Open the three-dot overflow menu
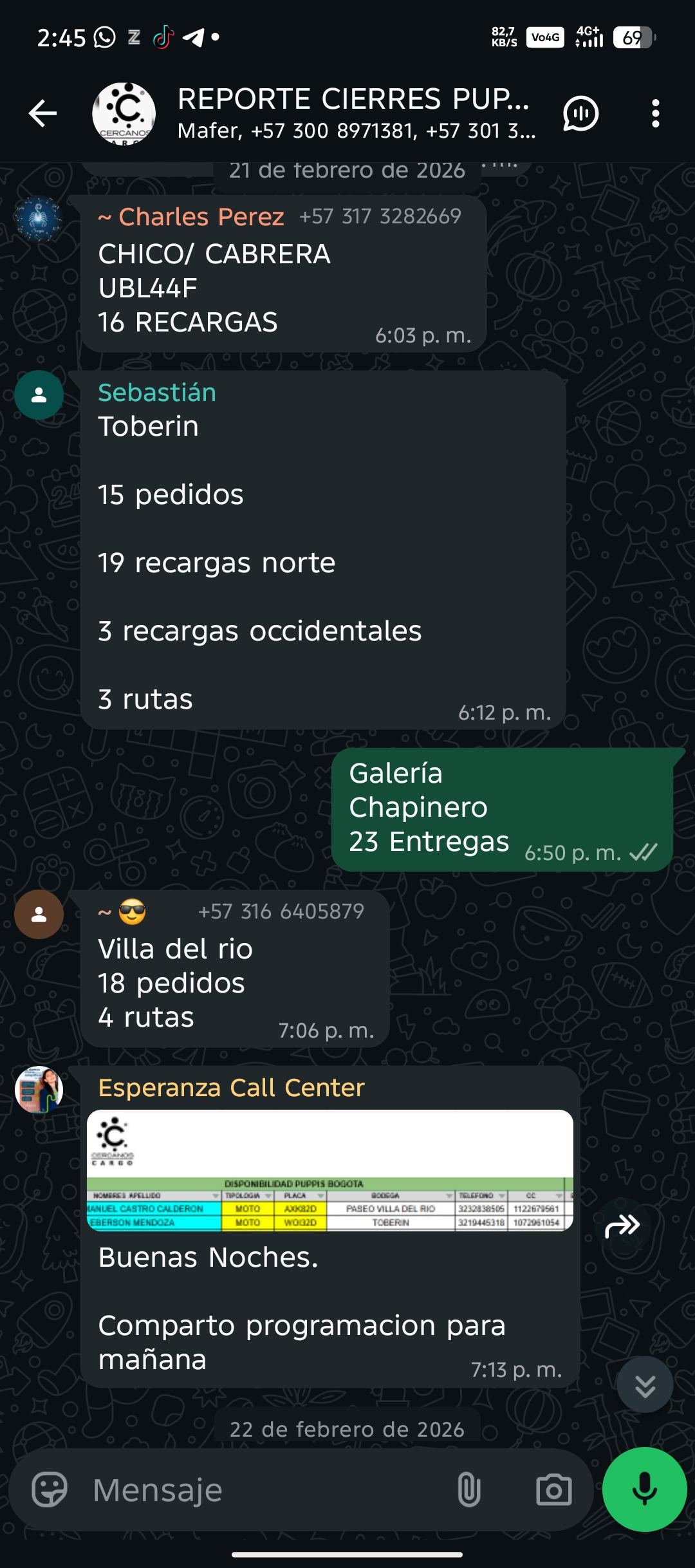The width and height of the screenshot is (695, 1568). (655, 114)
